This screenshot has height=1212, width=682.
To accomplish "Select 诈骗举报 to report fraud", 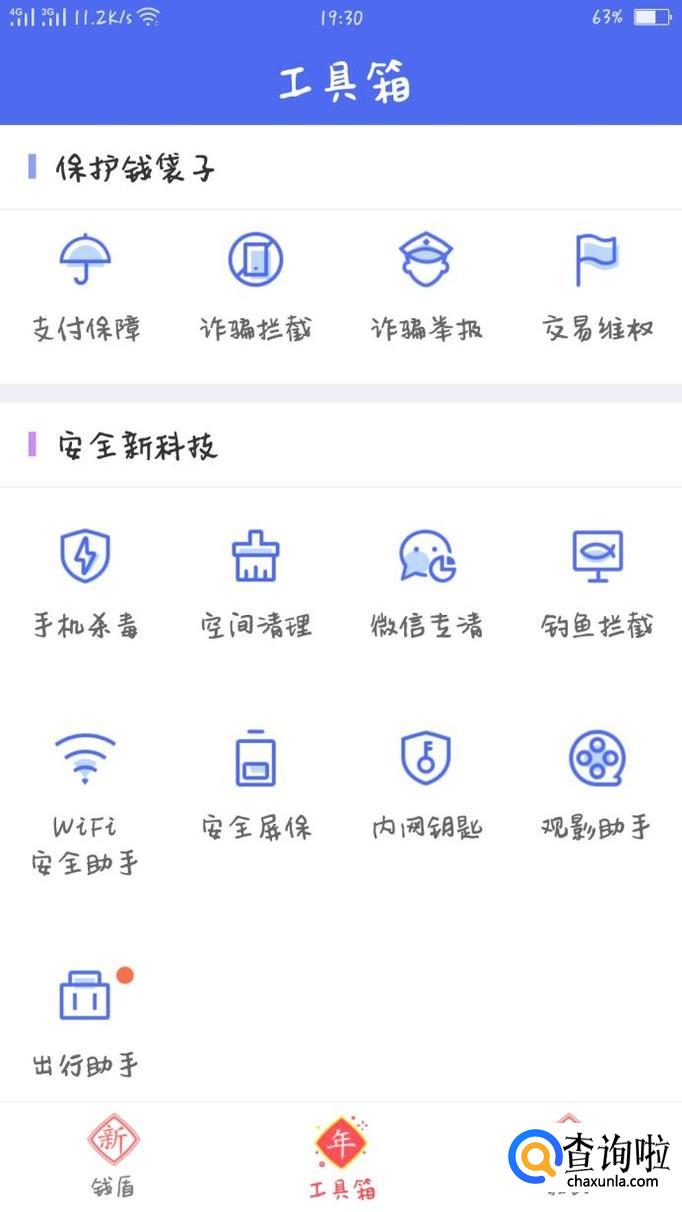I will [426, 285].
